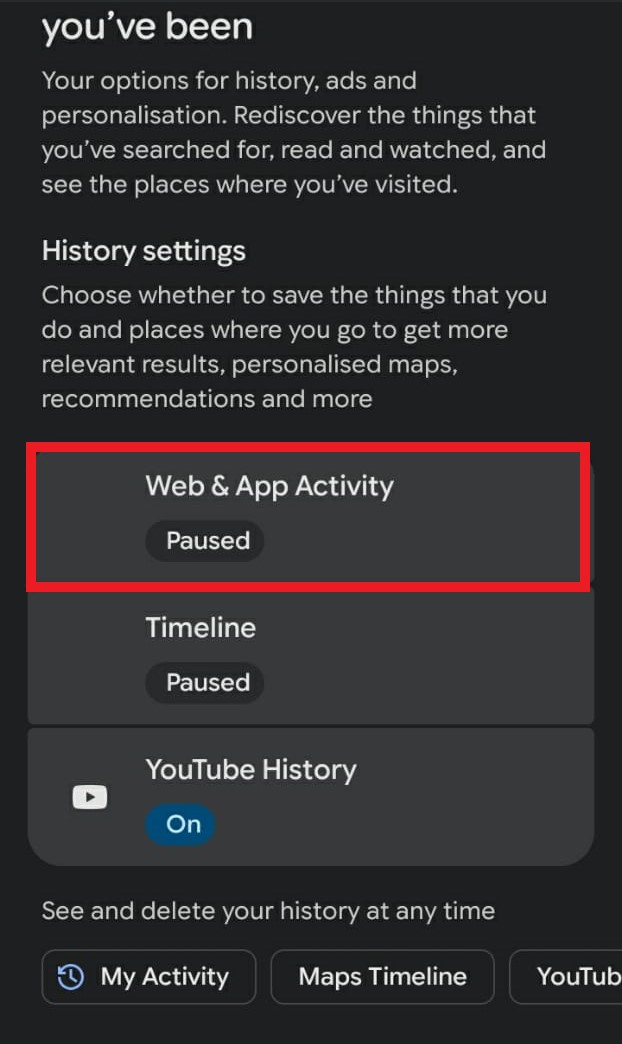Open Web & App Activity settings
The height and width of the screenshot is (1044, 622).
310,515
